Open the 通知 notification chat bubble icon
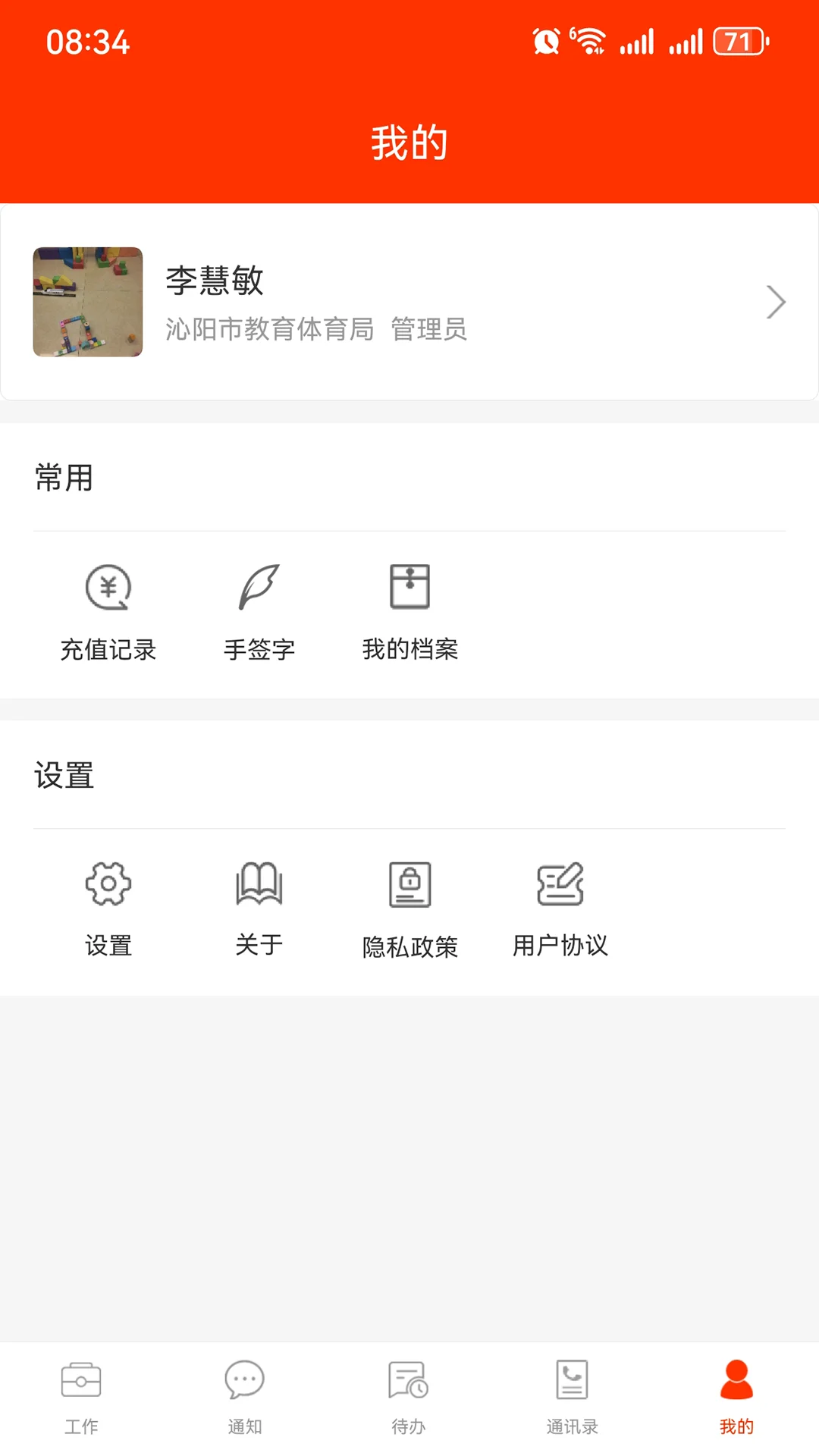 click(244, 1384)
